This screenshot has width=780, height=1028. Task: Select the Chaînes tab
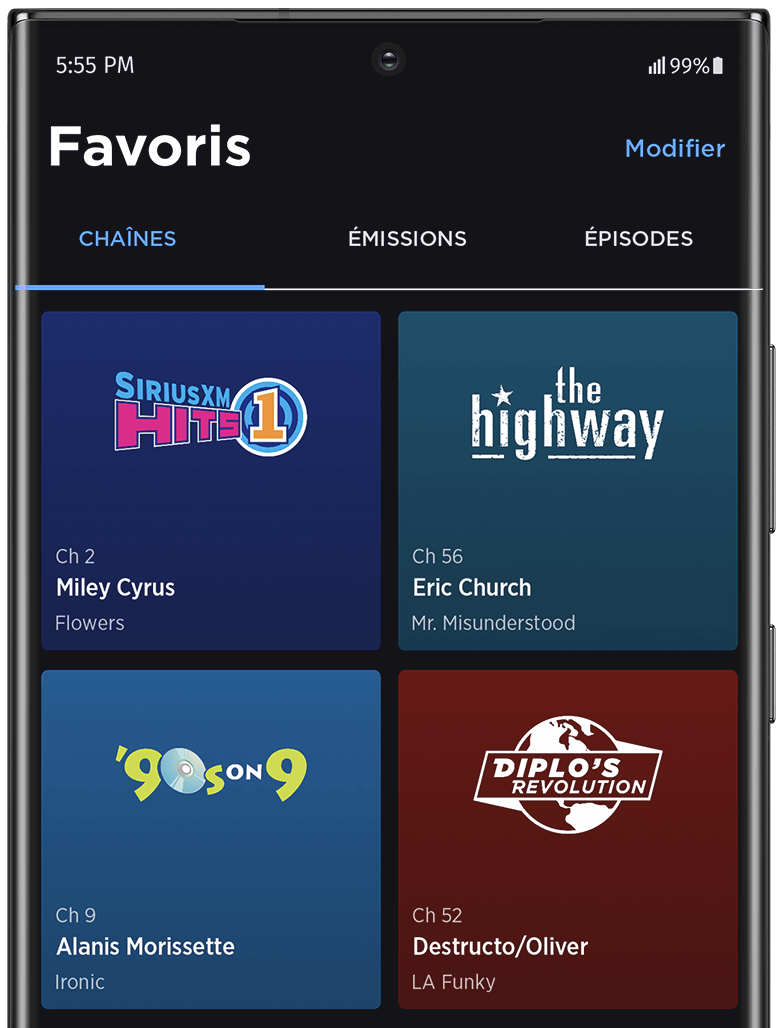[x=127, y=239]
